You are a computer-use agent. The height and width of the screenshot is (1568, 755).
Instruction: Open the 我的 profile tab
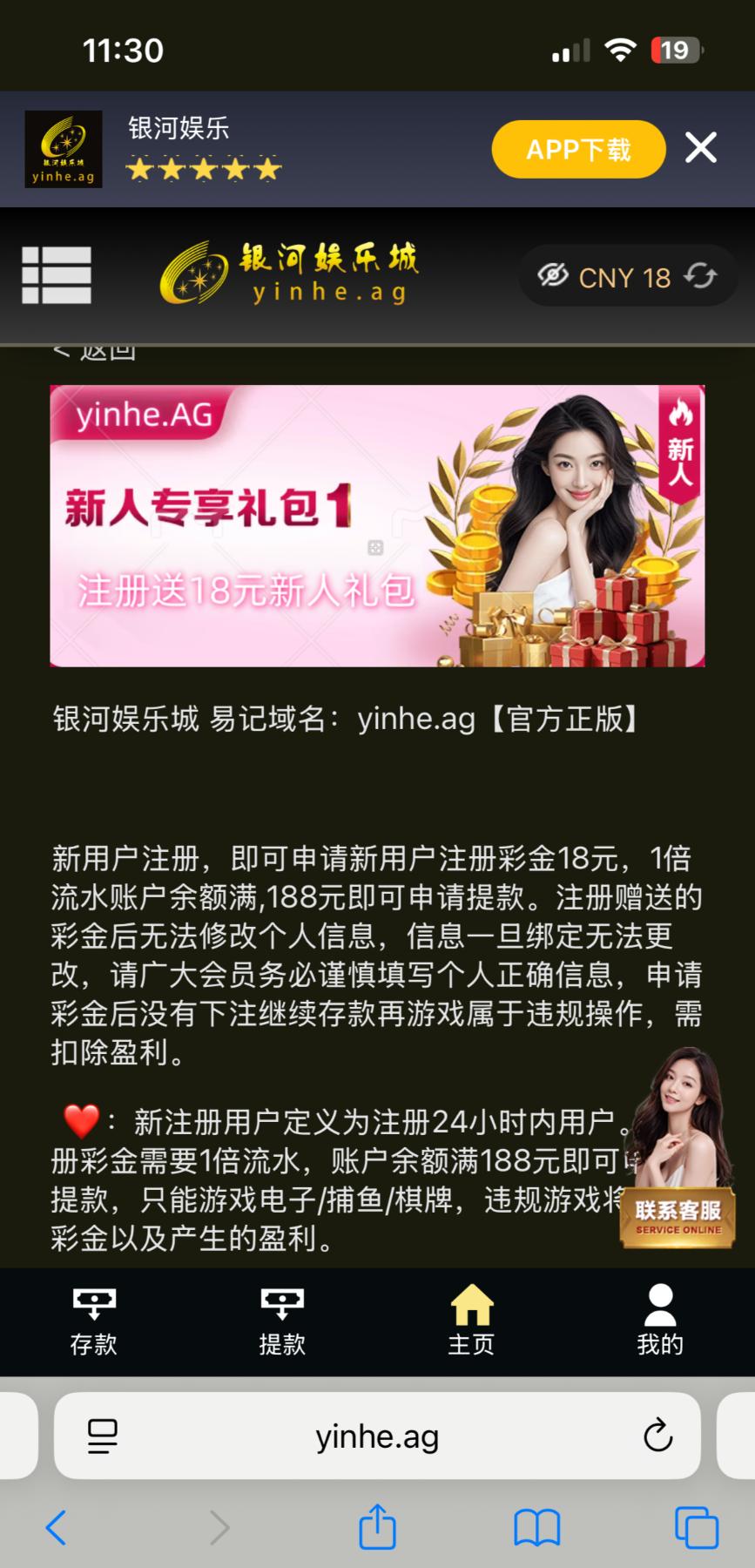660,1321
